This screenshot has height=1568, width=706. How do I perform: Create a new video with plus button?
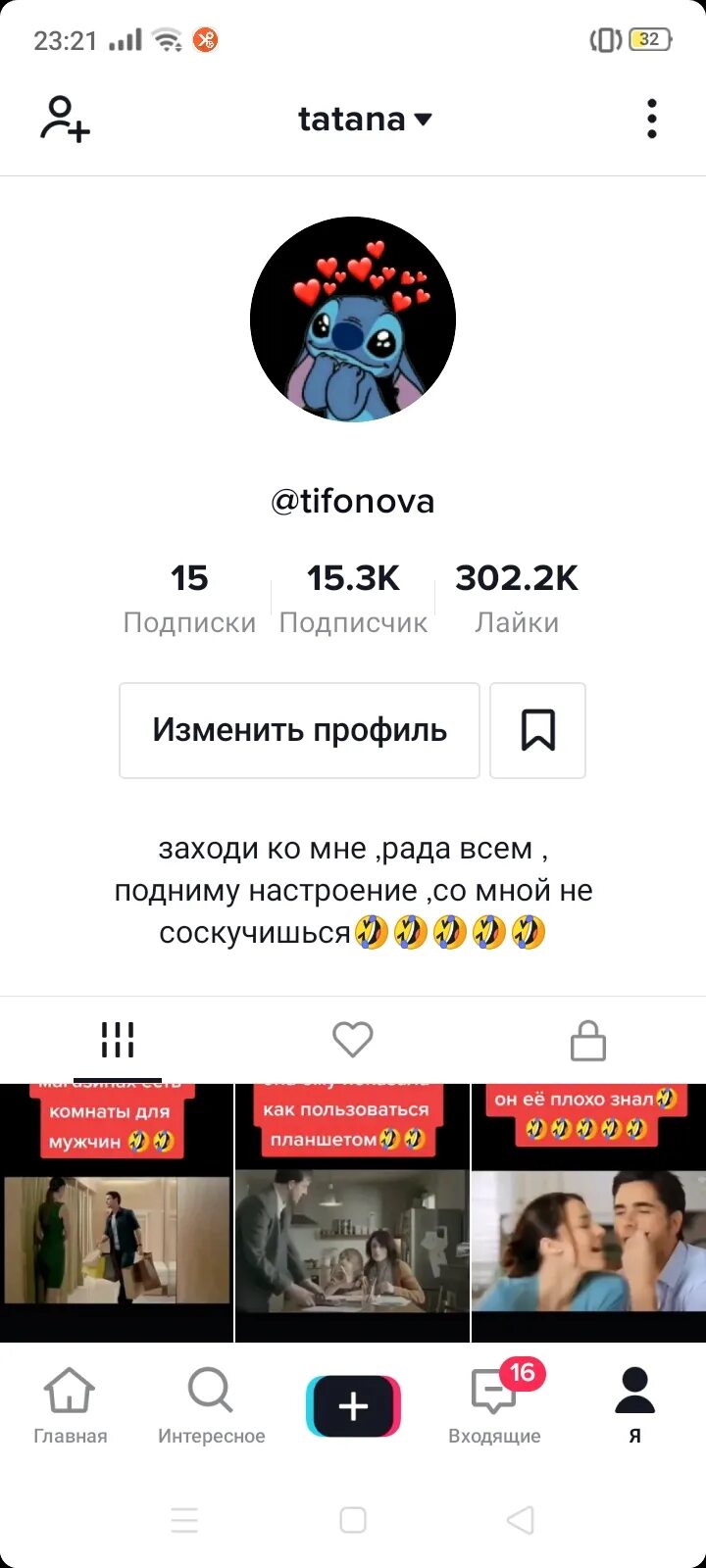(353, 1406)
